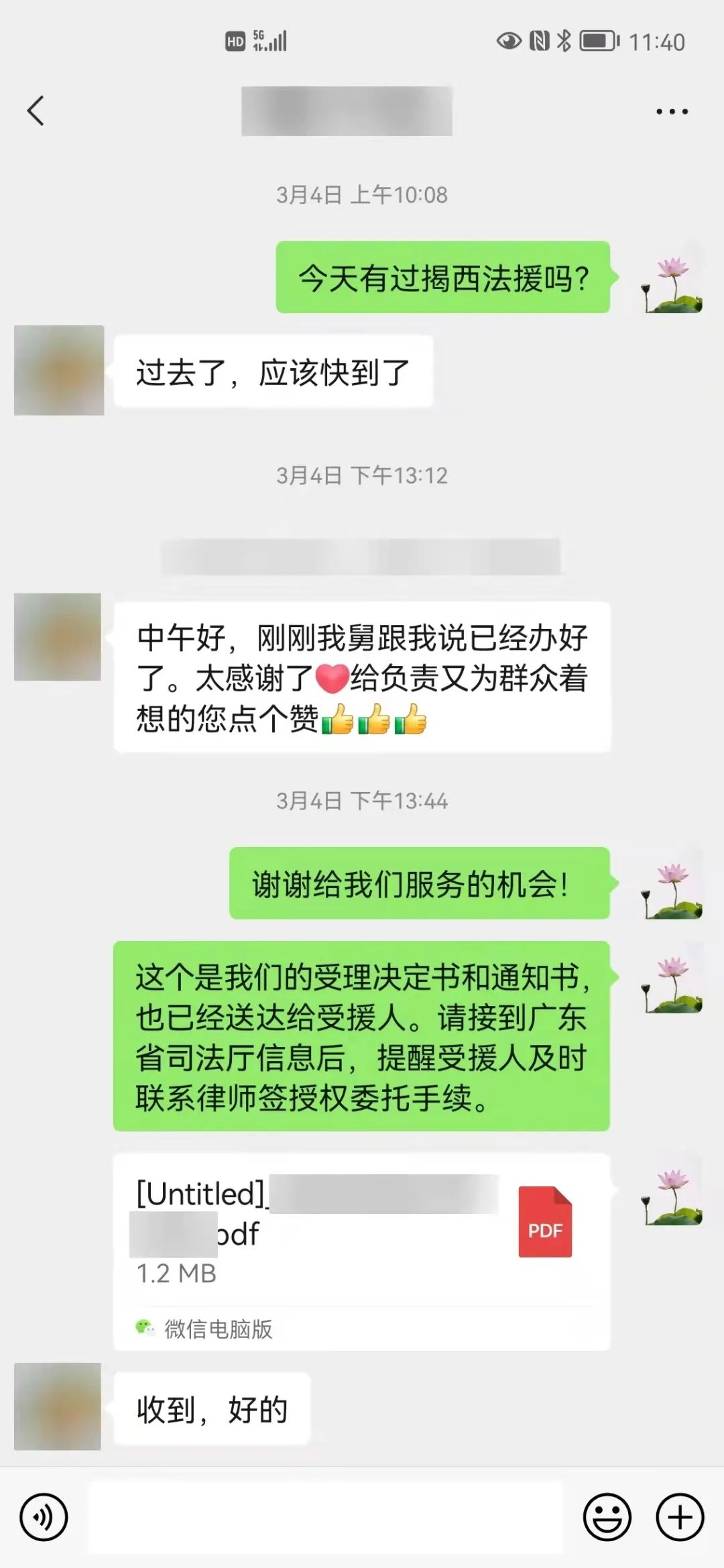Tap contact avatar beside "收到，好的"
The width and height of the screenshot is (724, 1568).
coord(58,1406)
